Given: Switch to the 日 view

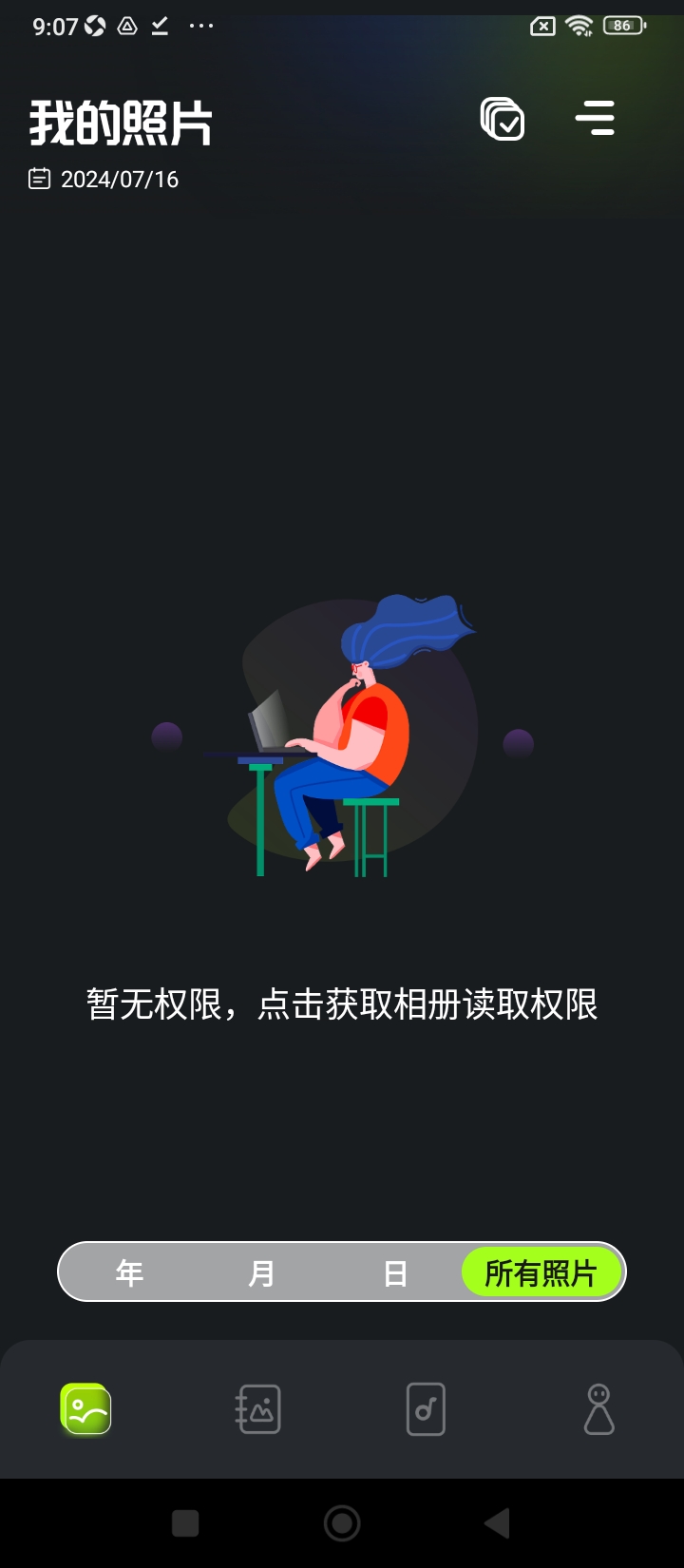Looking at the screenshot, I should pos(395,1272).
